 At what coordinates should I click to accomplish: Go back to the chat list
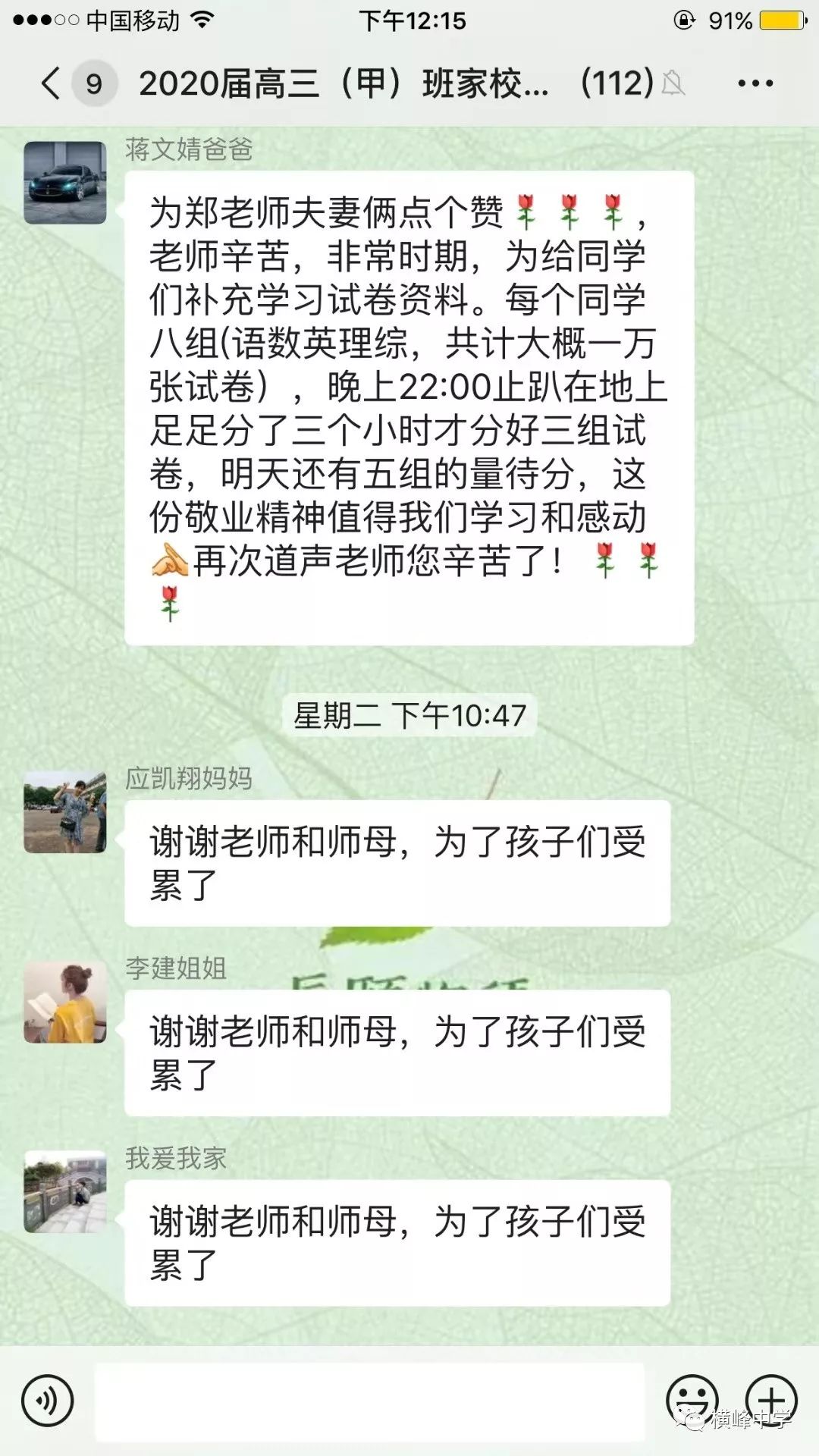(x=52, y=83)
